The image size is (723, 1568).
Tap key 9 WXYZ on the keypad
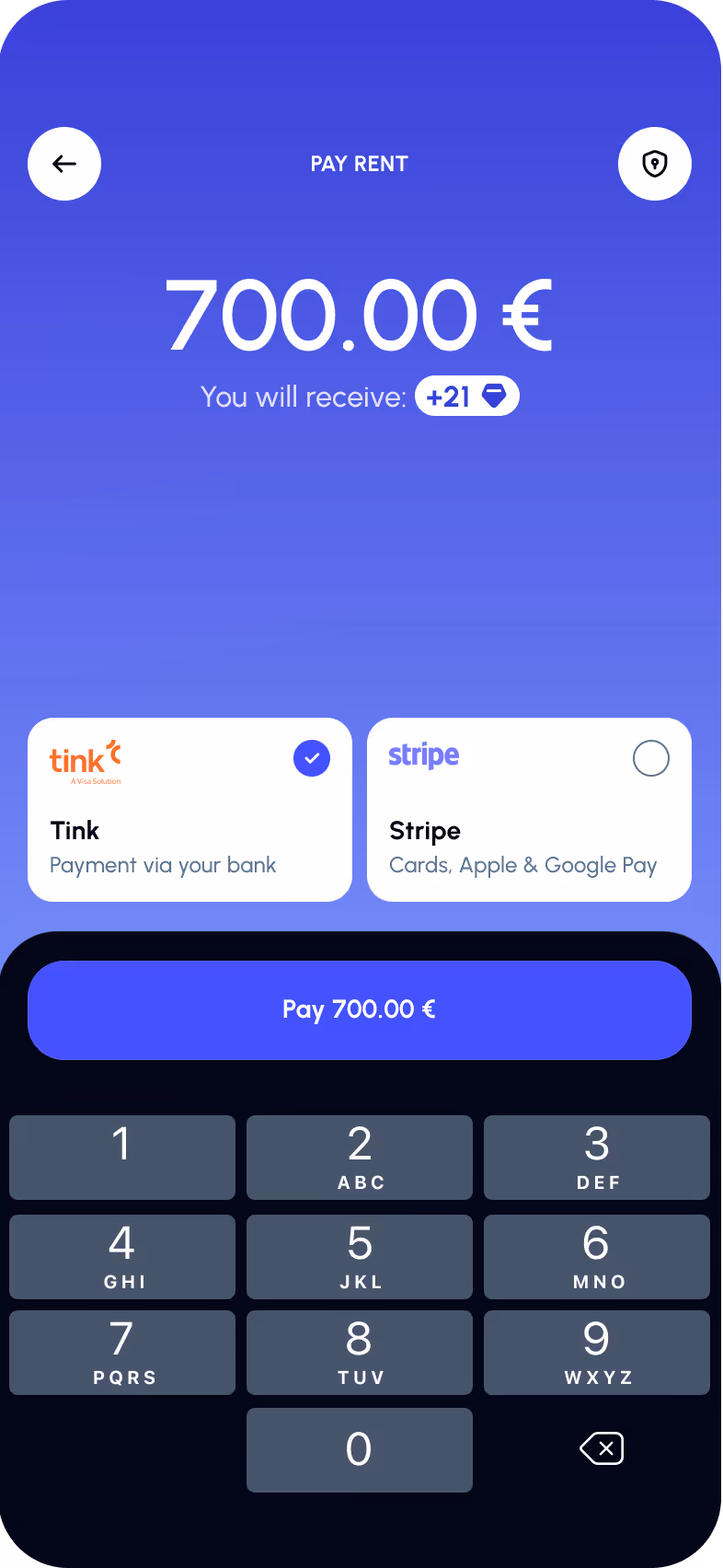(x=597, y=1353)
